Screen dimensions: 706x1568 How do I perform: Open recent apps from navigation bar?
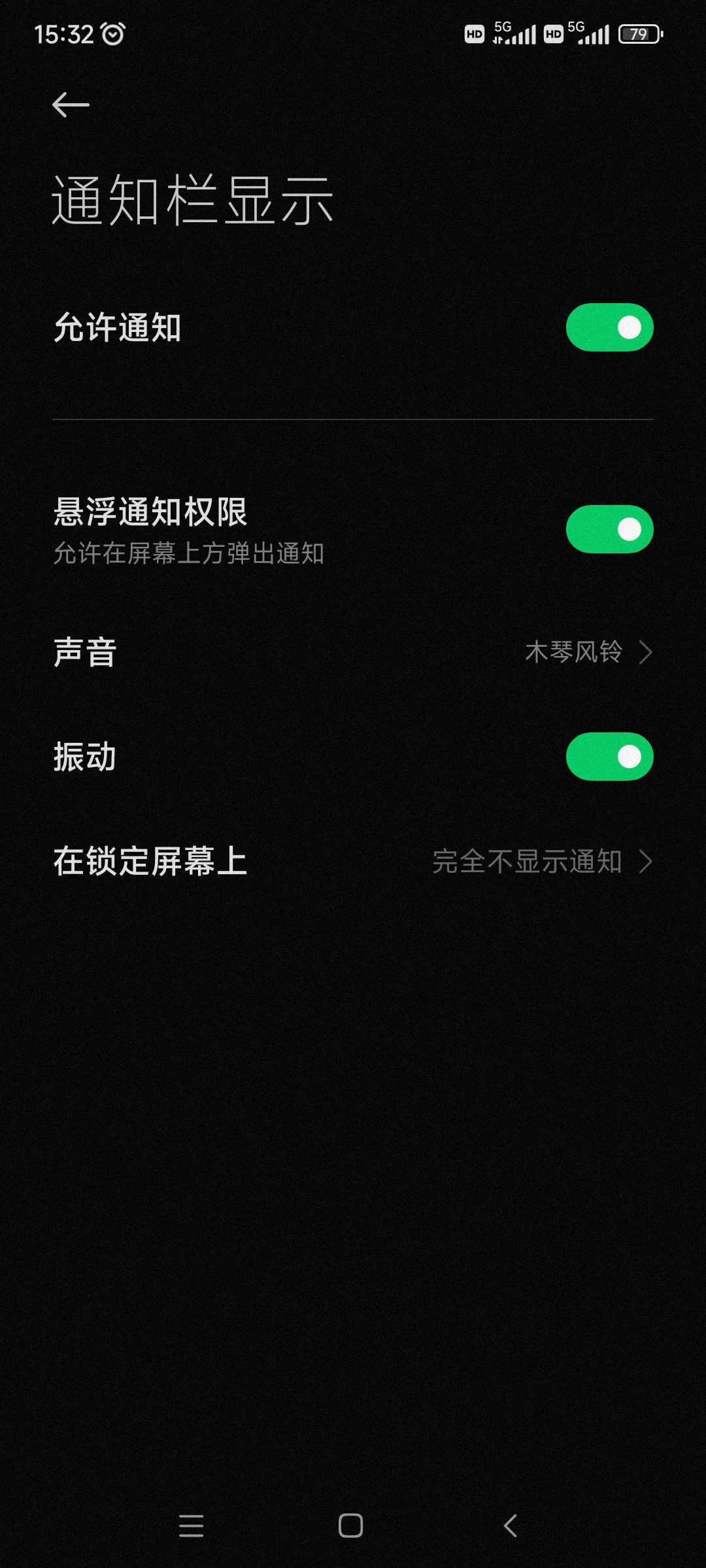pyautogui.click(x=191, y=1526)
